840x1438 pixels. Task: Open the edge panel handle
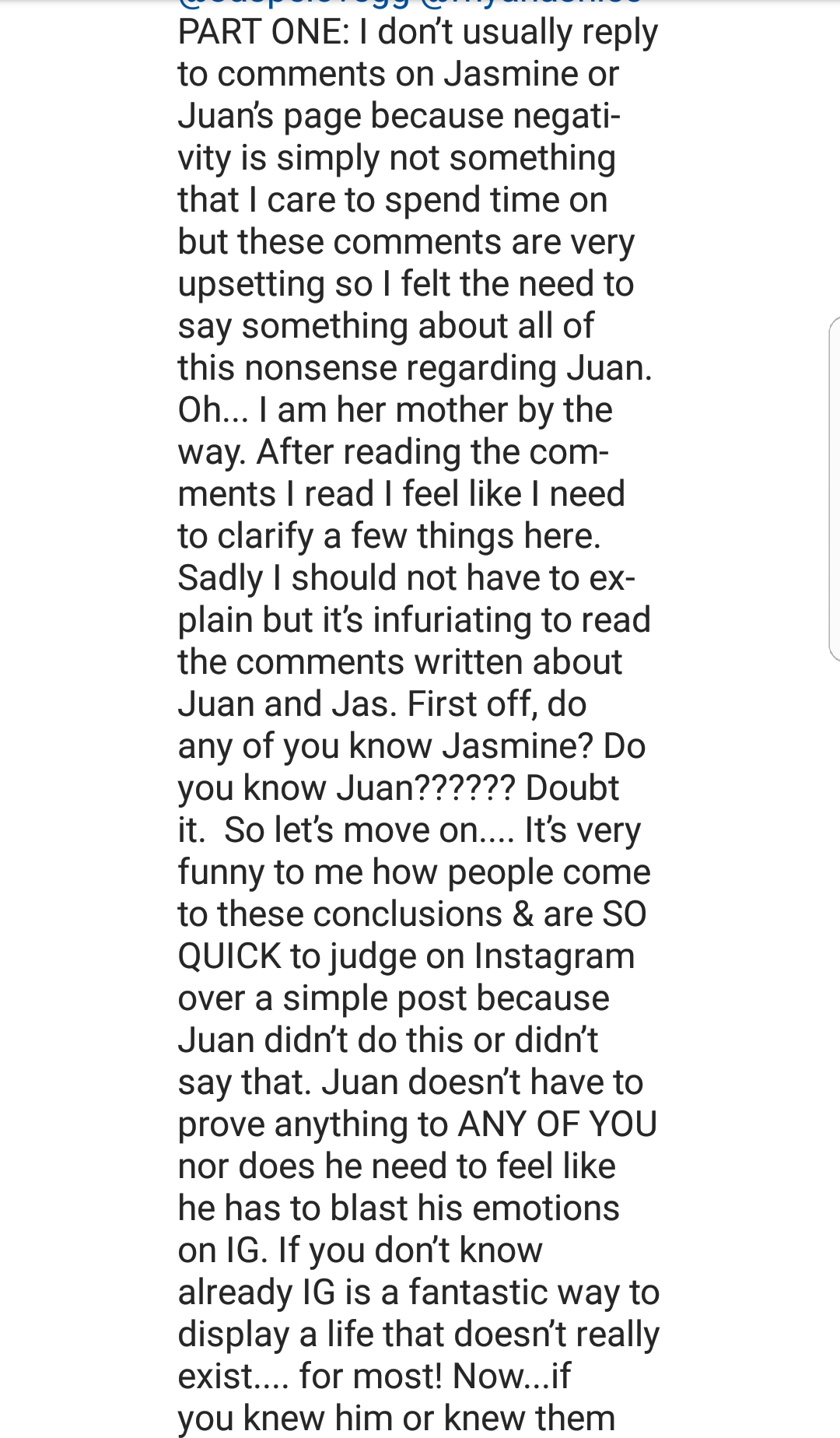835,489
